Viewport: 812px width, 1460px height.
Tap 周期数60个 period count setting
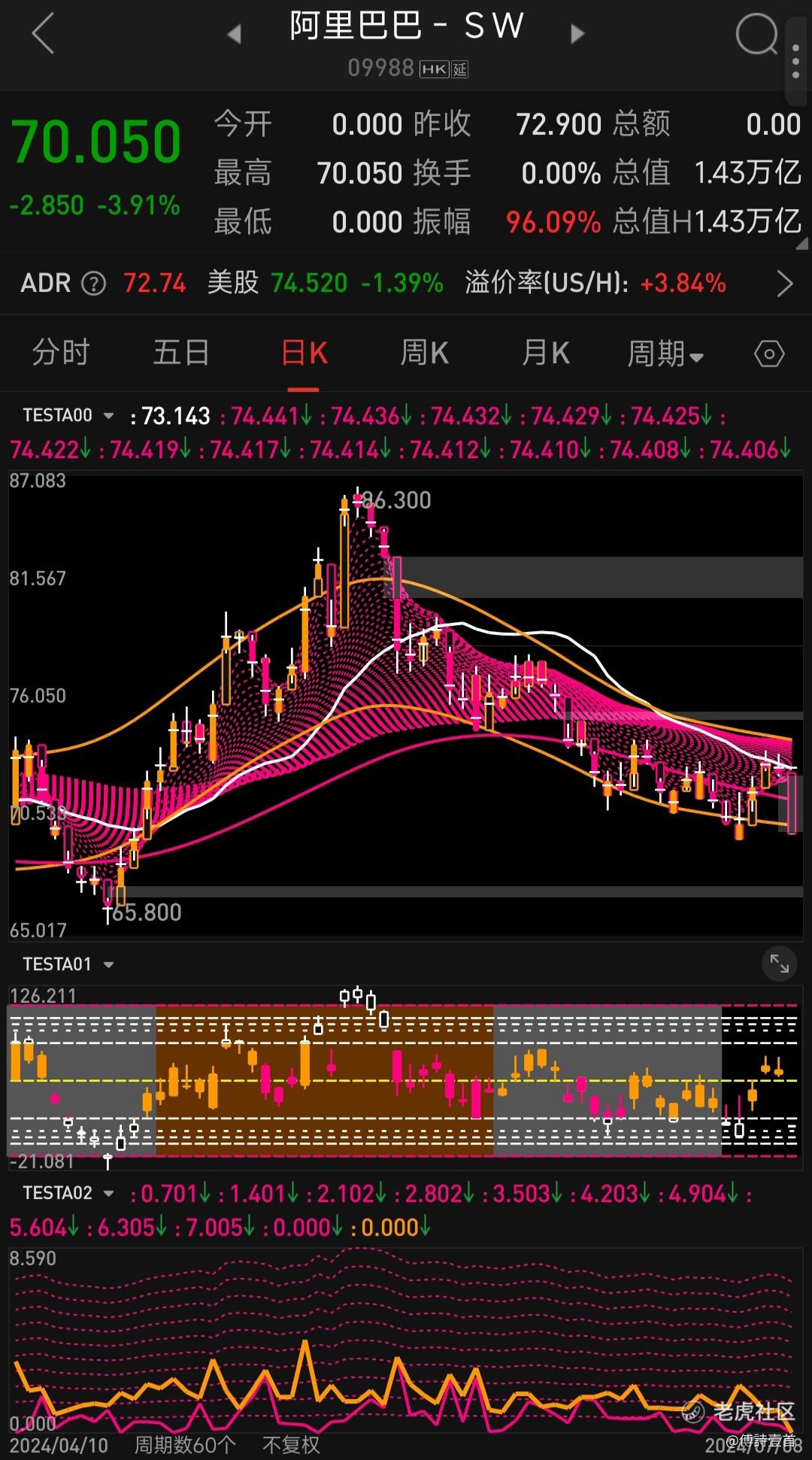click(185, 1445)
